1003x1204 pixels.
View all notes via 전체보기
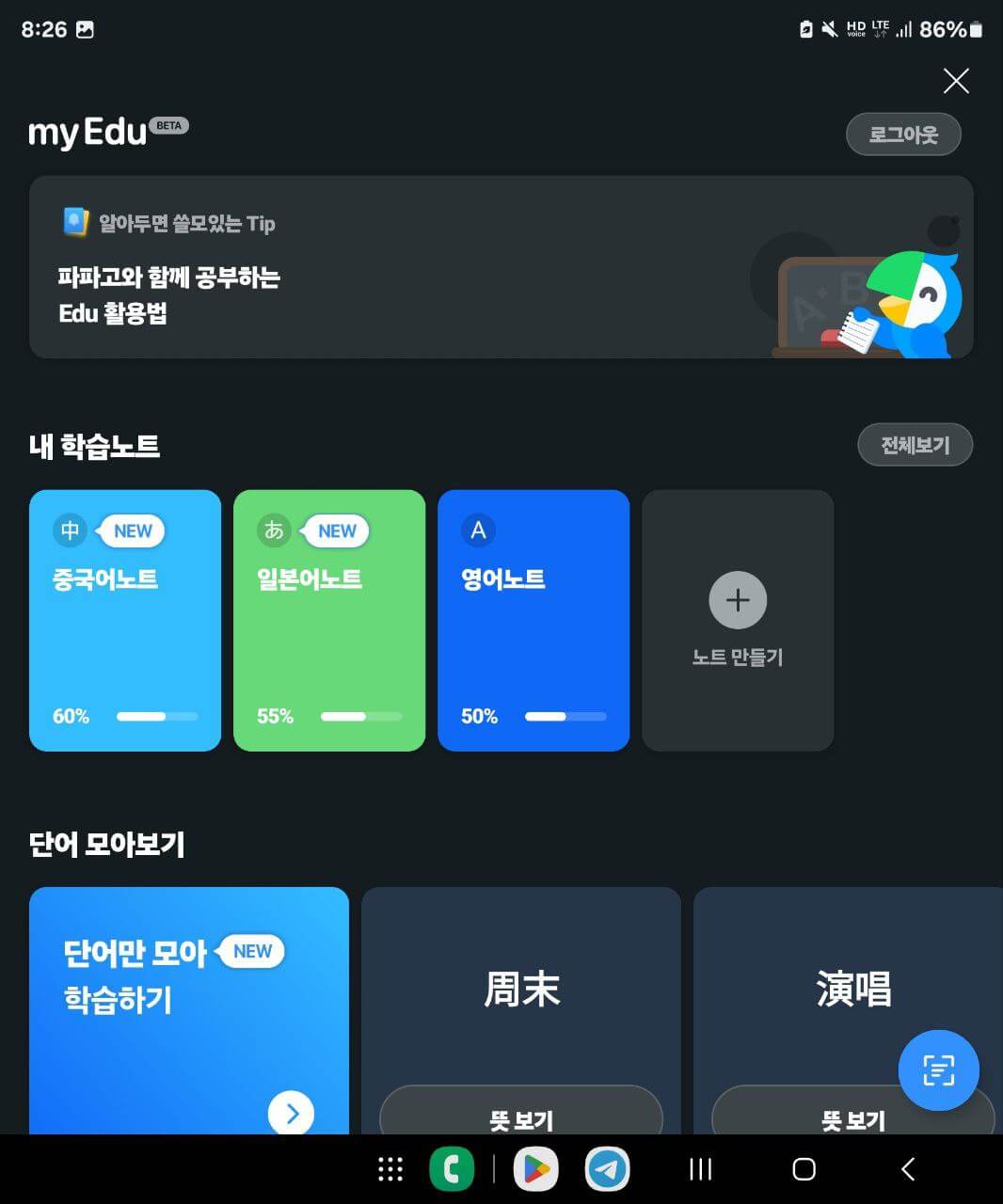point(915,444)
